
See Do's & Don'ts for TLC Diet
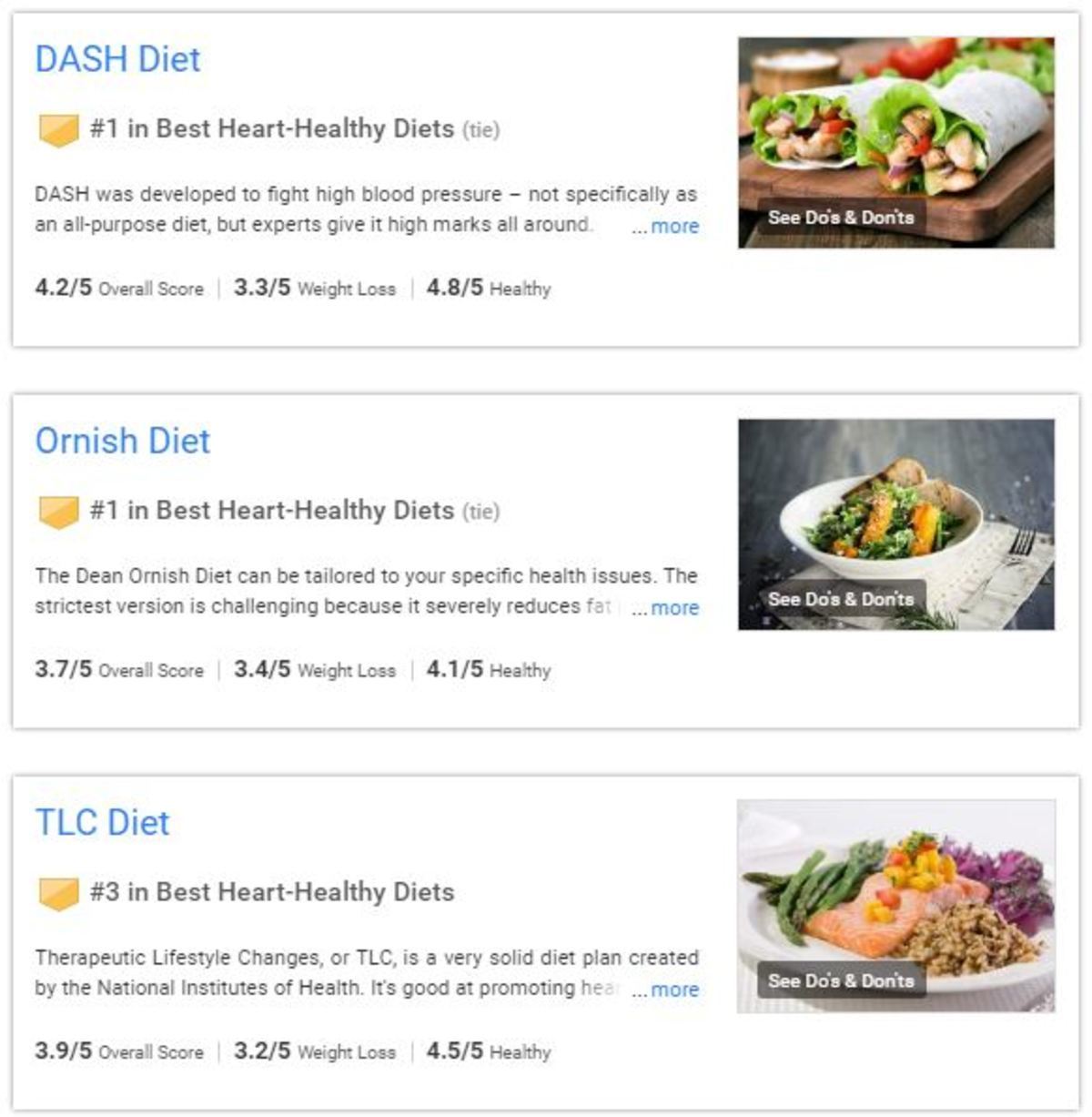(840, 980)
